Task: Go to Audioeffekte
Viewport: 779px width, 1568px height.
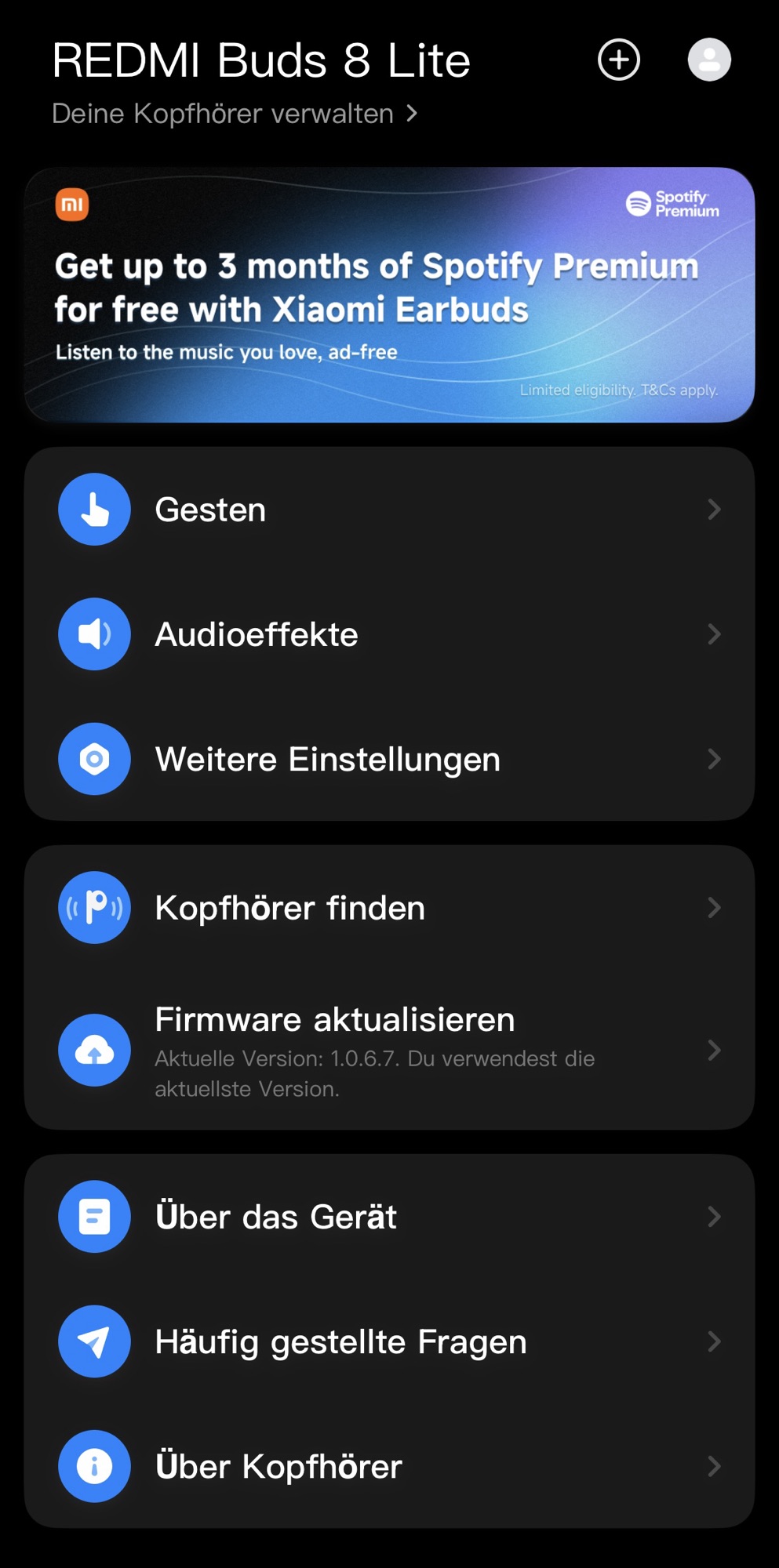Action: [389, 634]
